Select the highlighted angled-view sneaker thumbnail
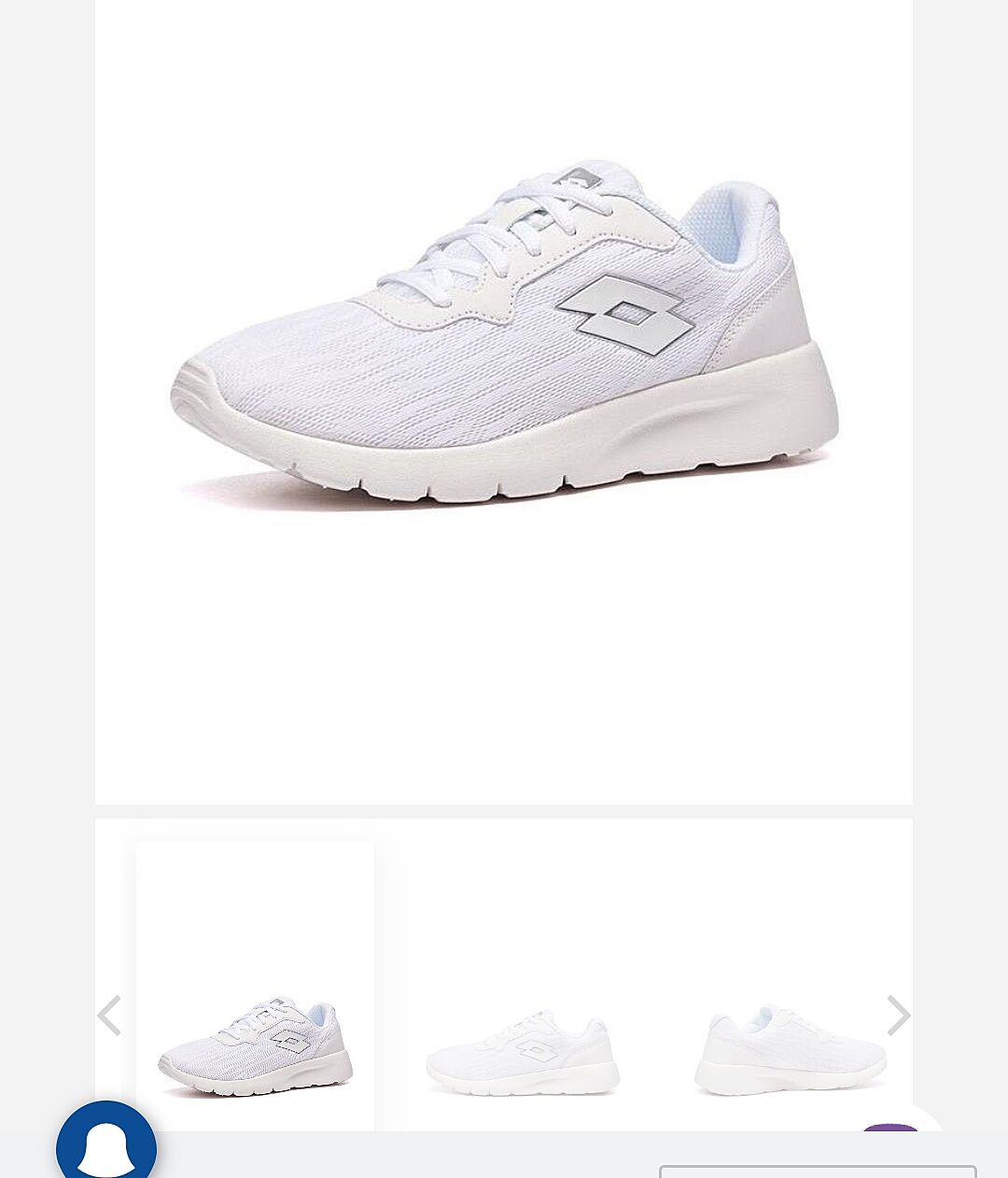 coord(255,1045)
